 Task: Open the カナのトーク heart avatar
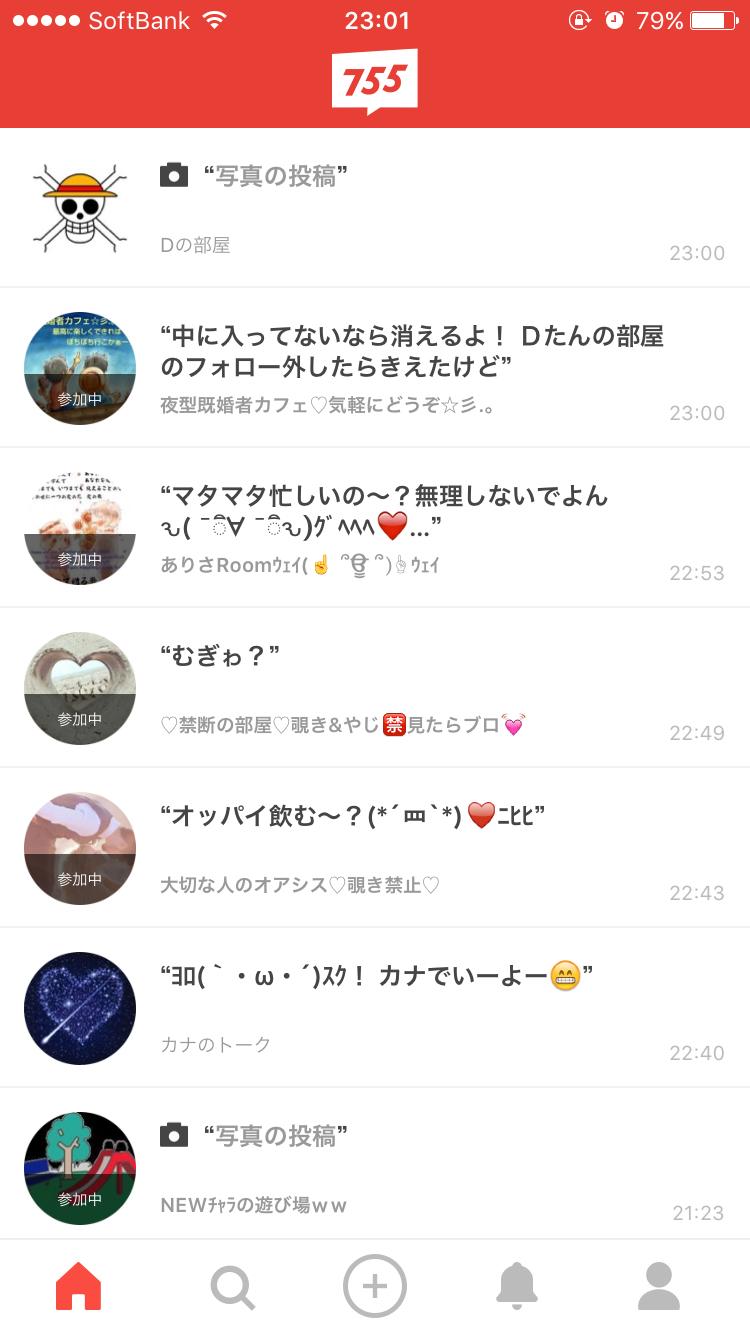(80, 1008)
